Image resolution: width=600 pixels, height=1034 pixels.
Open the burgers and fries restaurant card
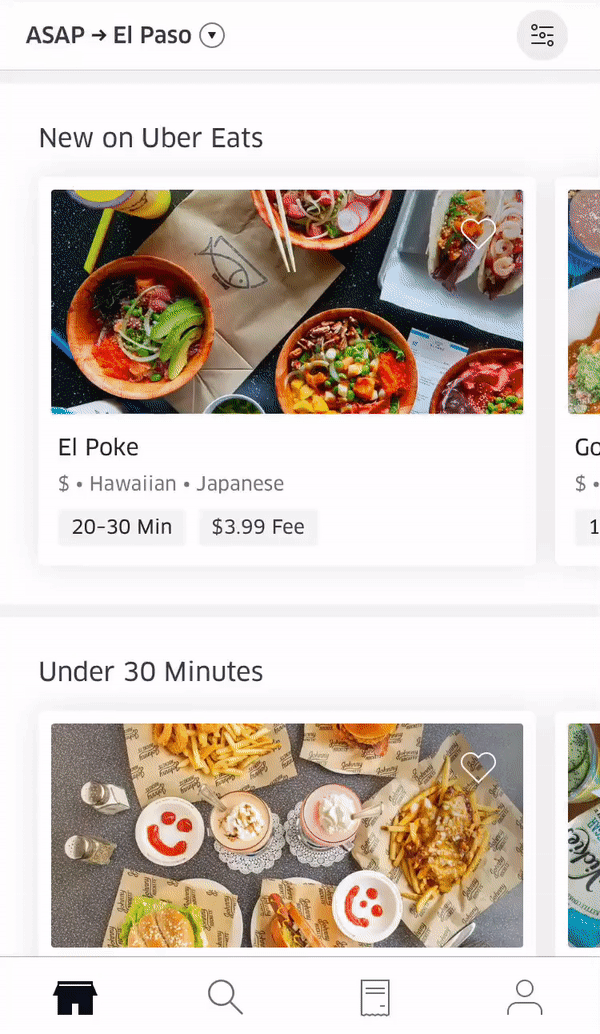287,835
